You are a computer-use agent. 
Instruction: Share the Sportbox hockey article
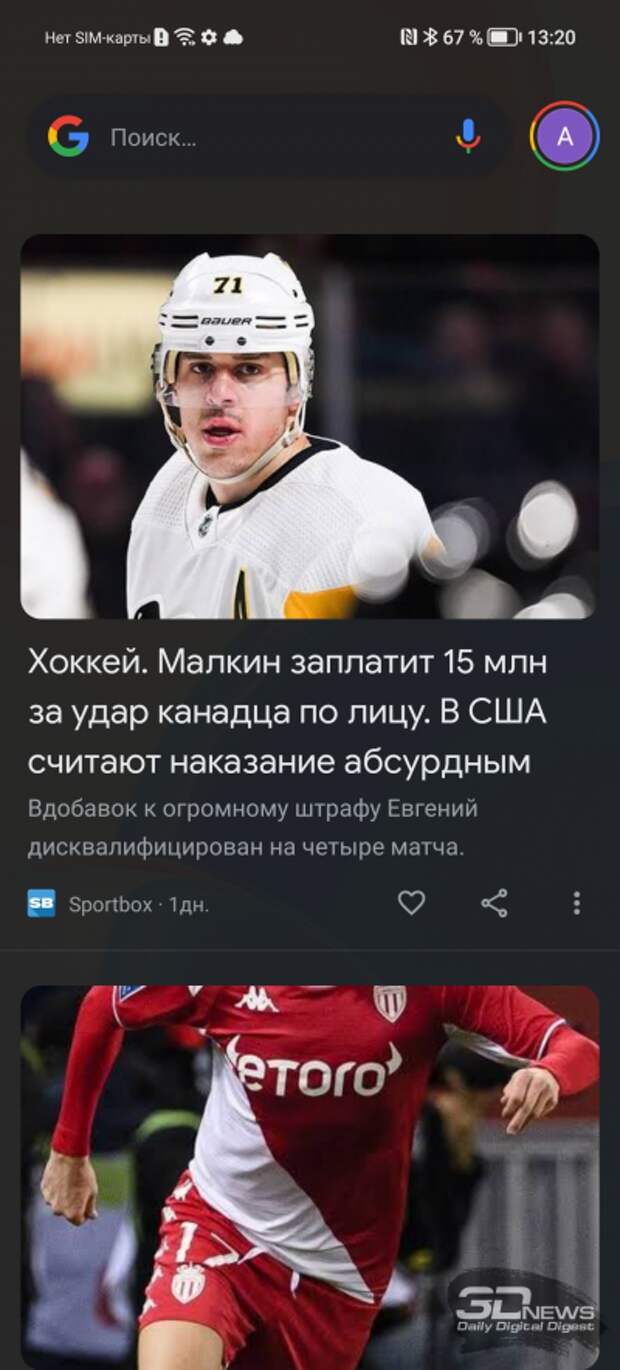coord(494,903)
